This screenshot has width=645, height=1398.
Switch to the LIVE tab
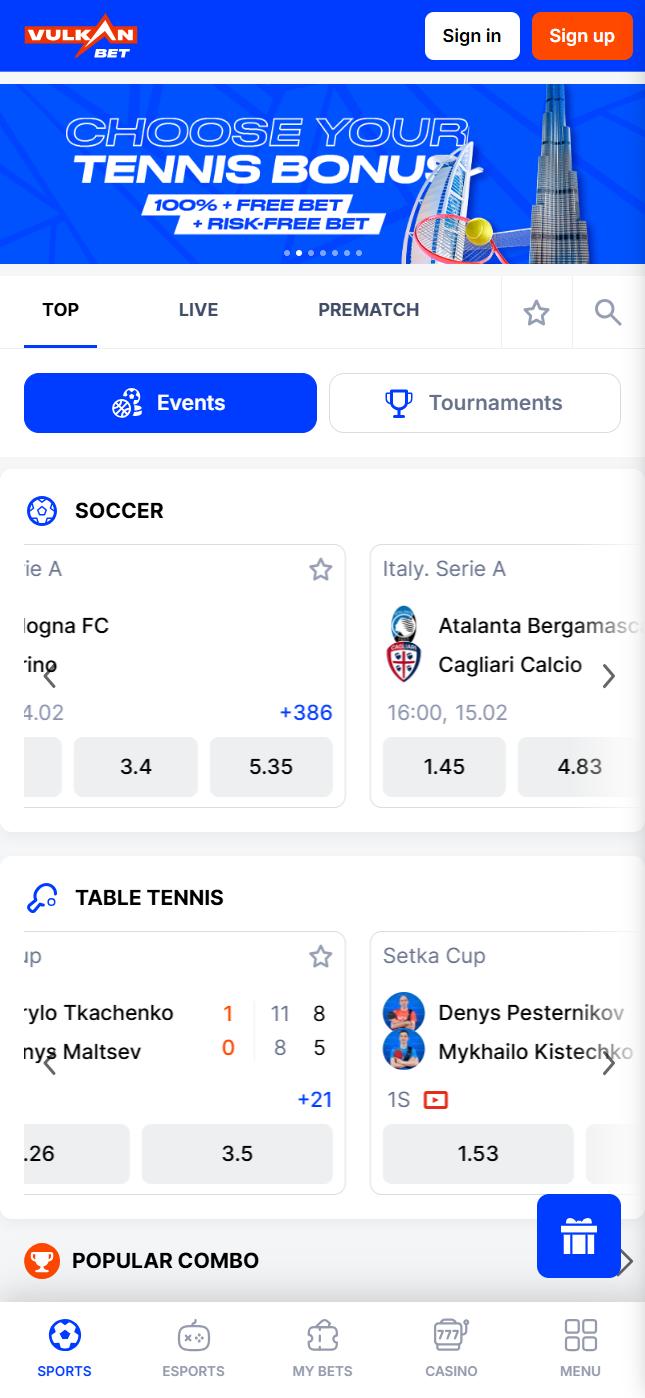pos(198,310)
